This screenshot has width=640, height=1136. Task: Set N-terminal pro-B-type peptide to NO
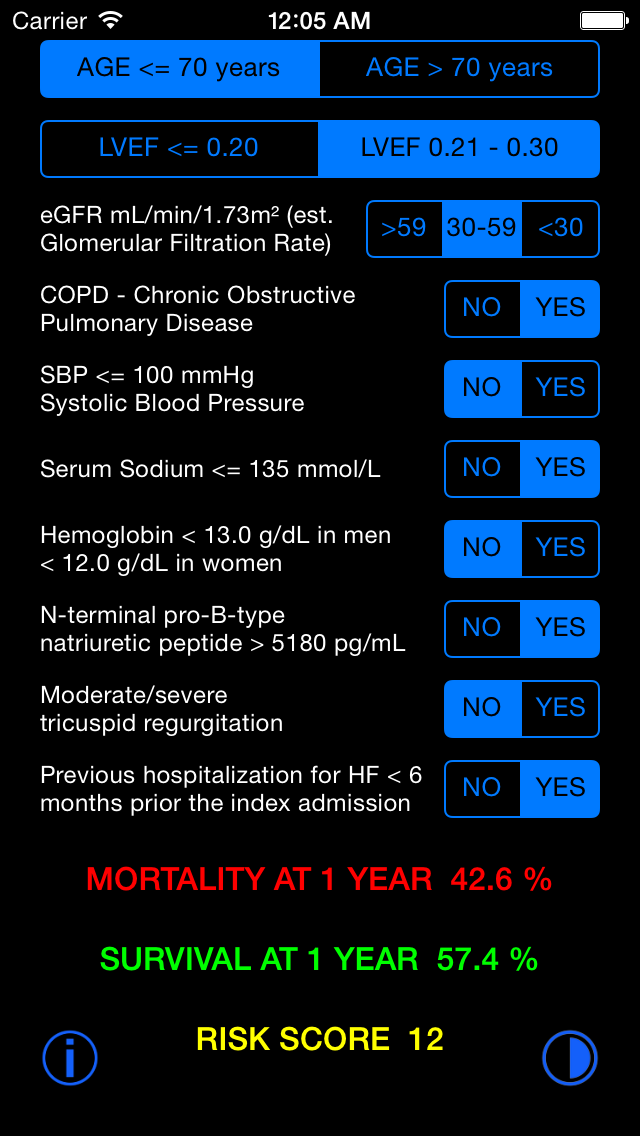pyautogui.click(x=482, y=629)
